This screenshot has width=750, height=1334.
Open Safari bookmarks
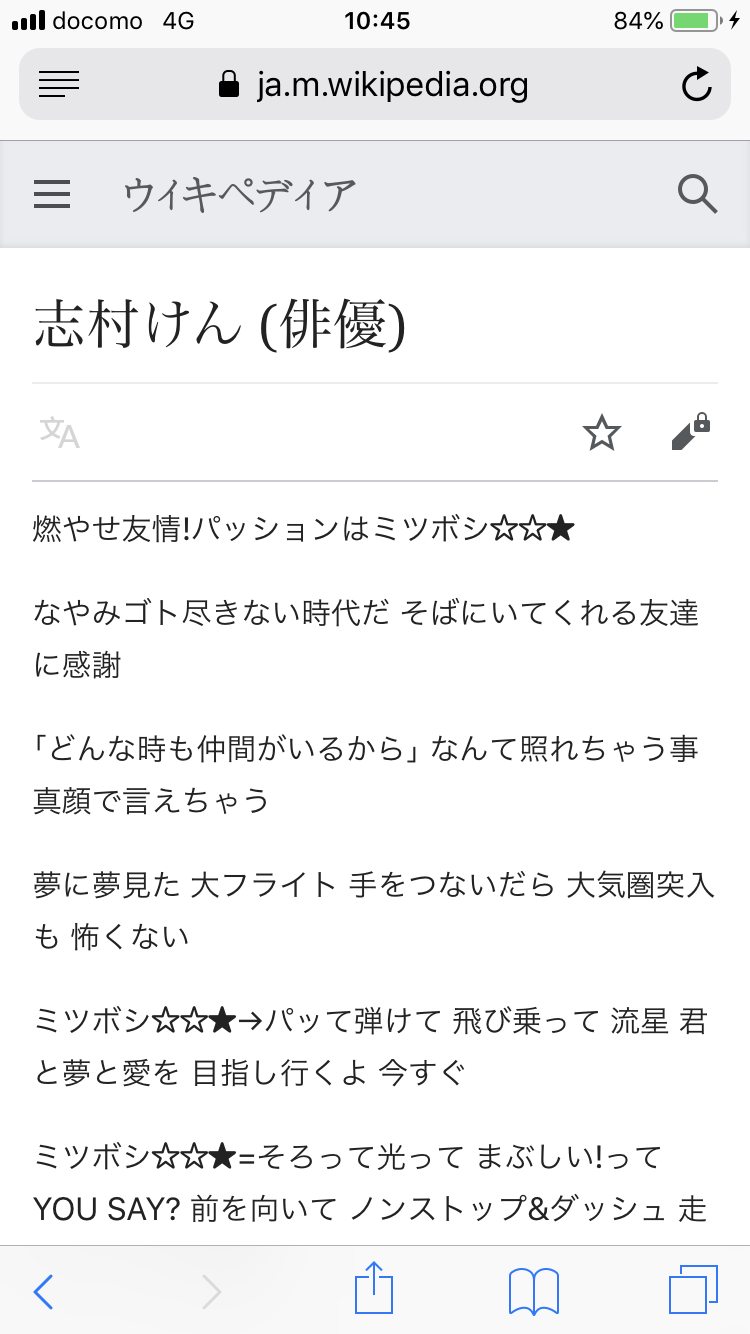coord(534,1291)
